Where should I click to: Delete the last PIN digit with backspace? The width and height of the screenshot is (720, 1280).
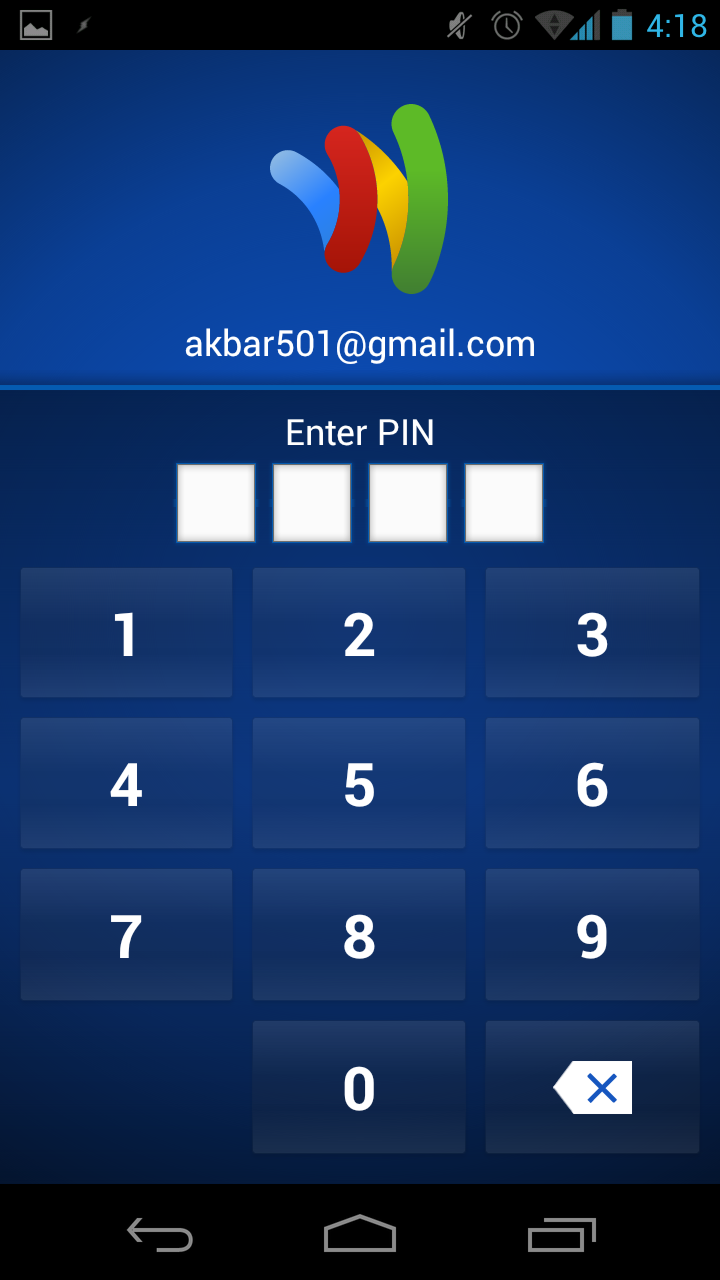click(x=592, y=1087)
